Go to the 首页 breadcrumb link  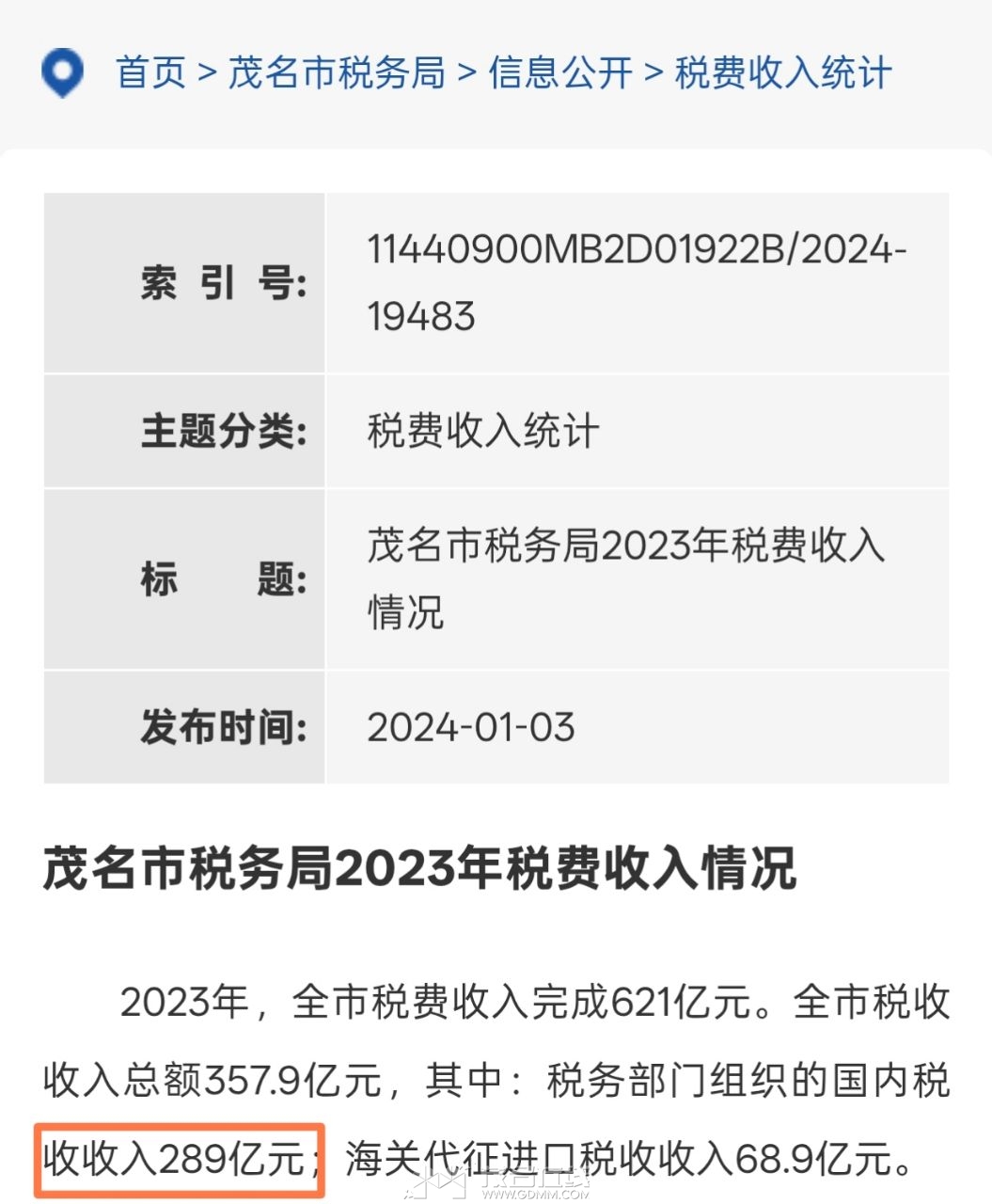[150, 72]
